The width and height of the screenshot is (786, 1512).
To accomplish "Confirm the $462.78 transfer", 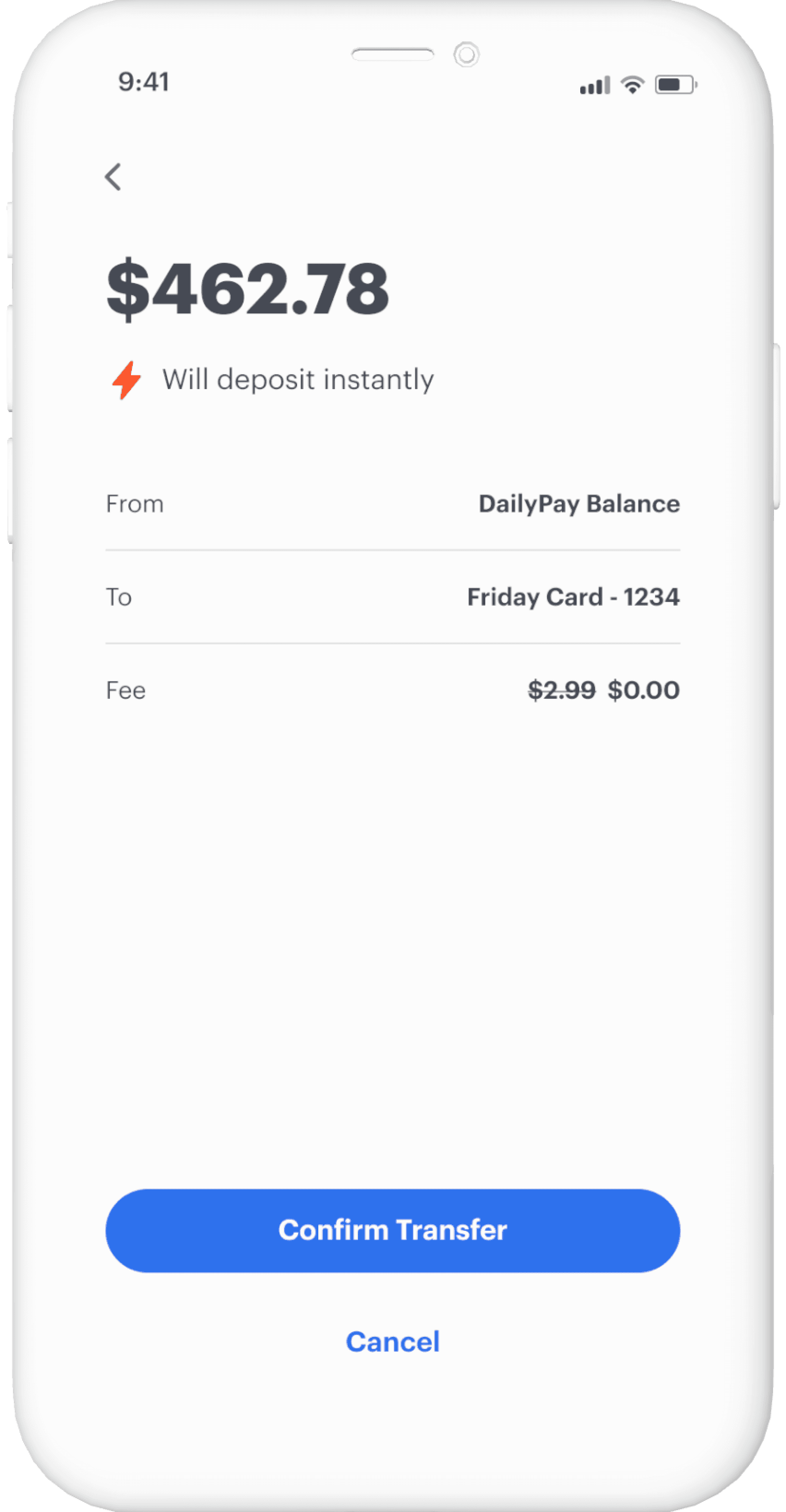I will point(393,1230).
